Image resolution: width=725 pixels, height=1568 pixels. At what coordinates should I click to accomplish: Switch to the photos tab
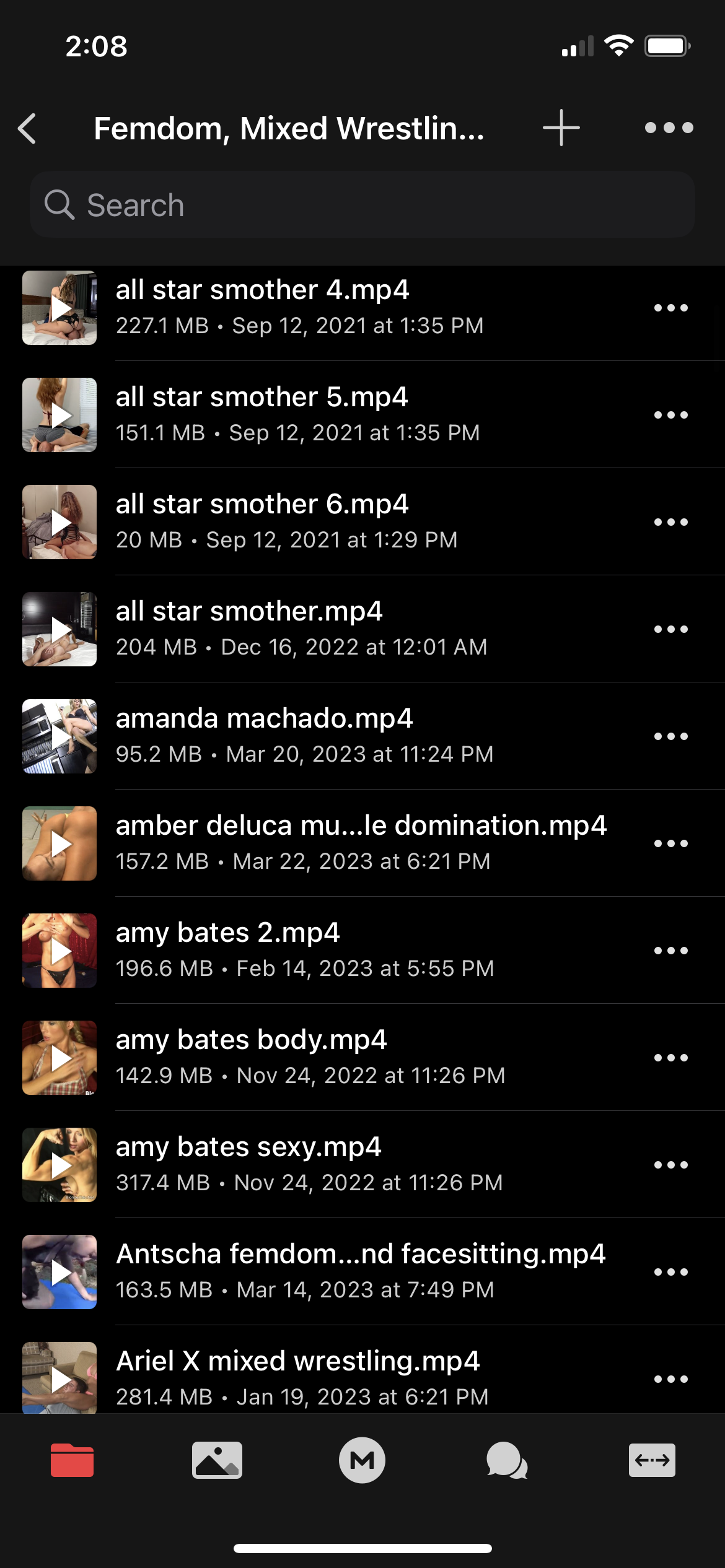tap(217, 1460)
